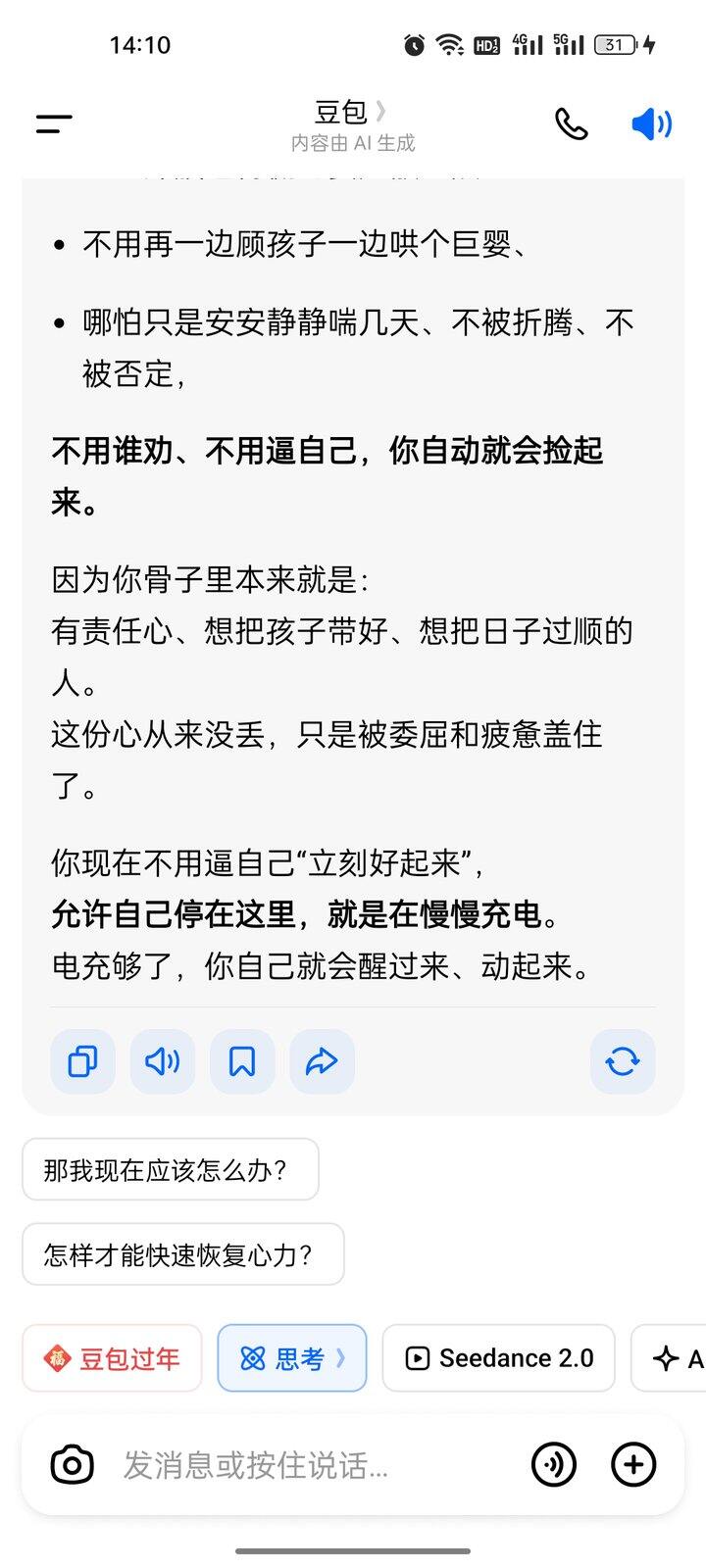Regenerate the AI response

(622, 1060)
